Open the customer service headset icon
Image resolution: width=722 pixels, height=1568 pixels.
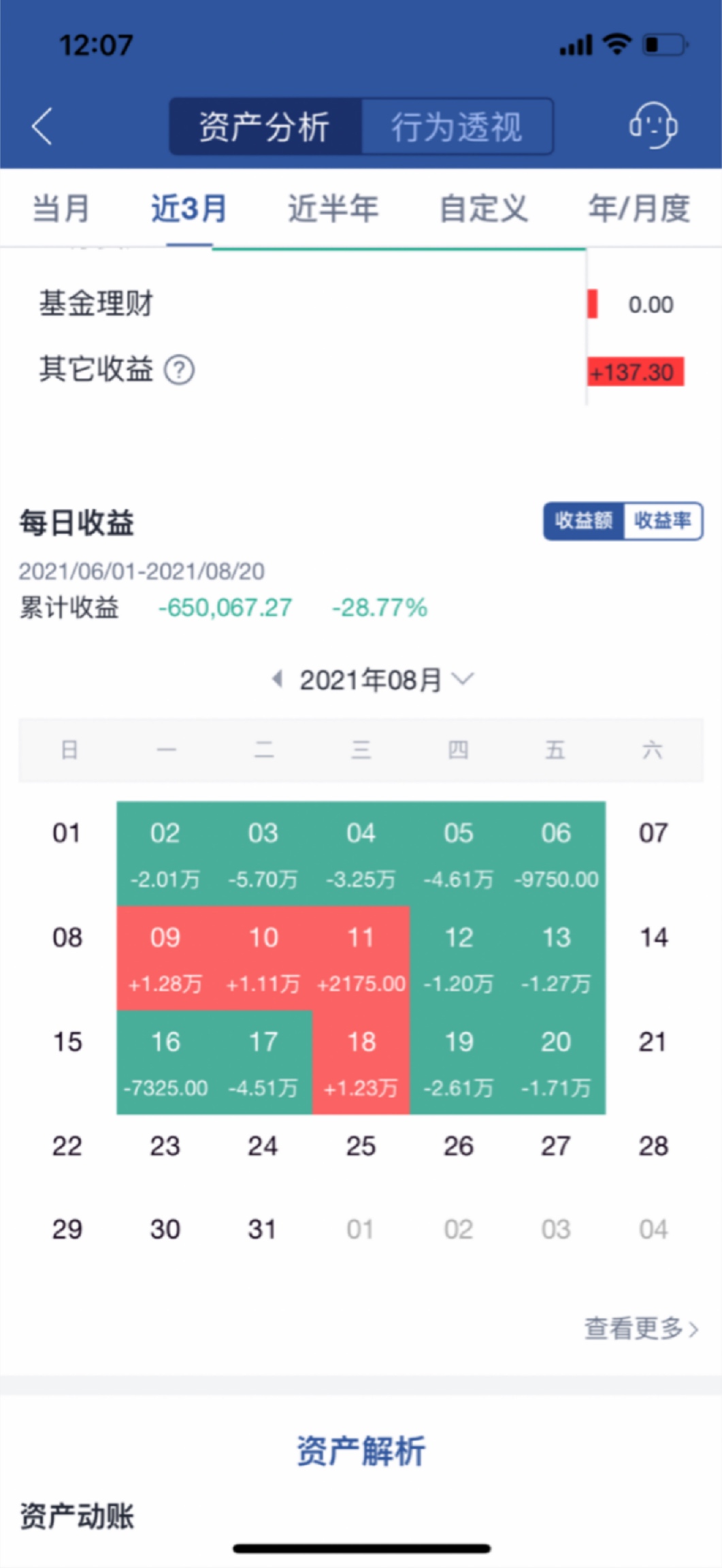tap(652, 125)
